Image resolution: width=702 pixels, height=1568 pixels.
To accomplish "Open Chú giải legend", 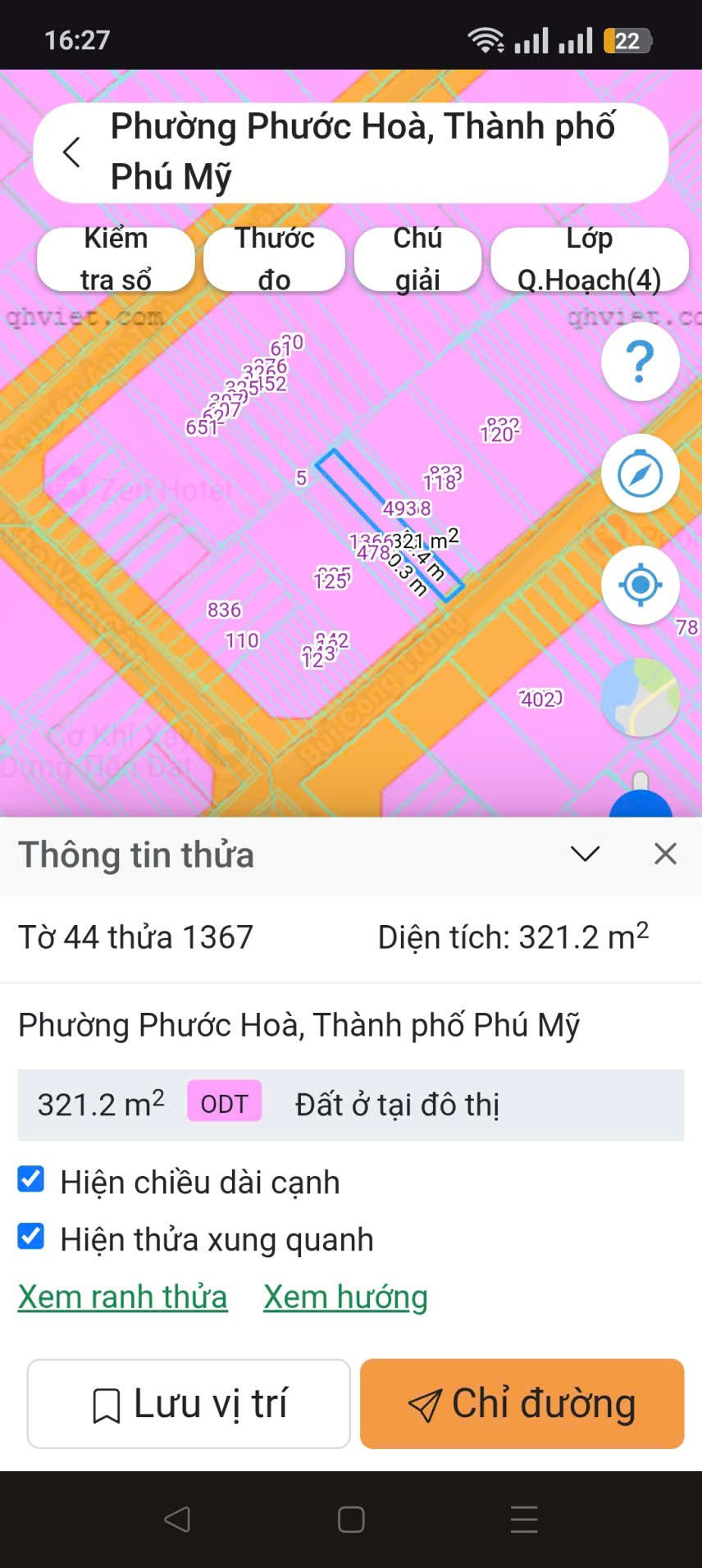I will click(x=417, y=259).
